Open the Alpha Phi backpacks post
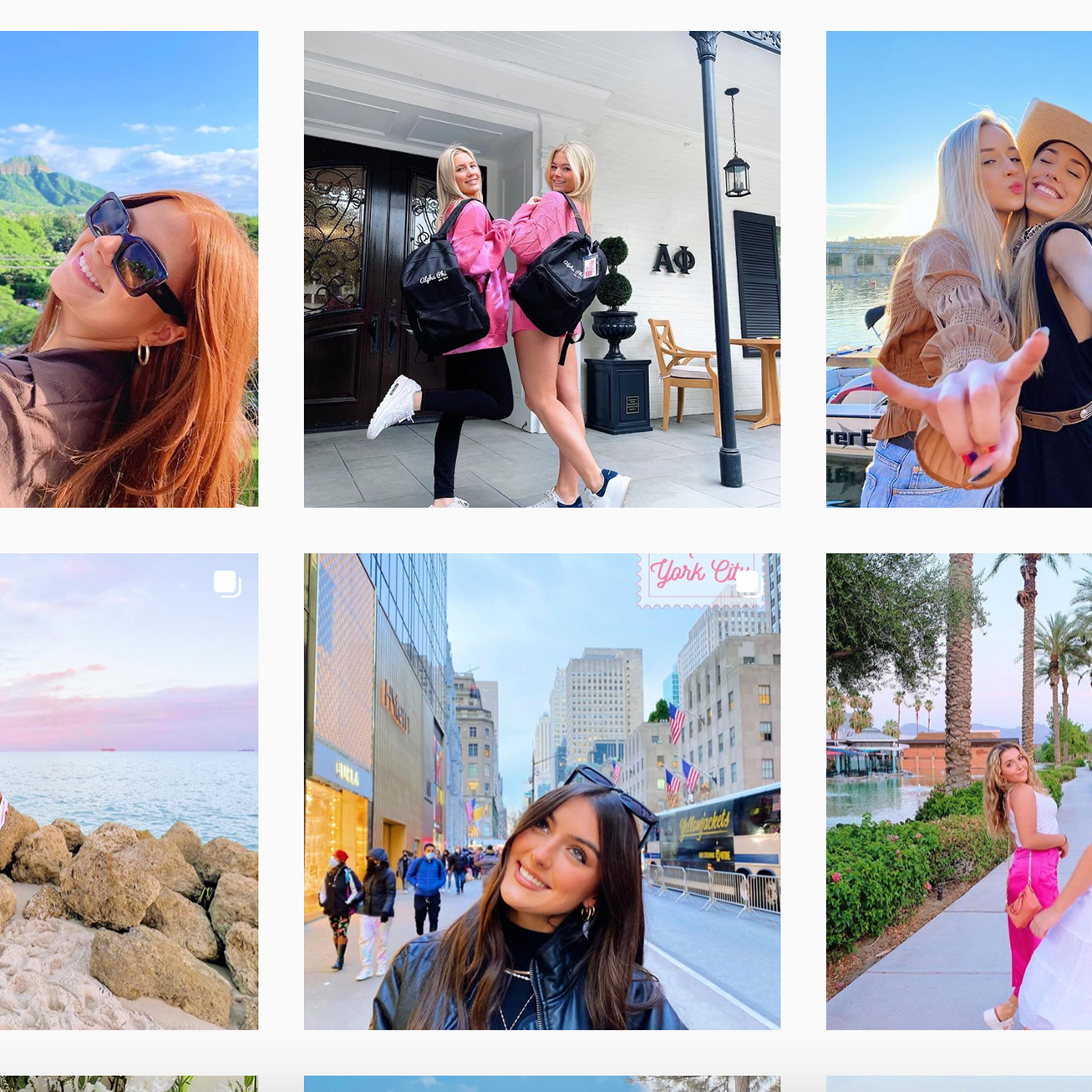 (541, 269)
